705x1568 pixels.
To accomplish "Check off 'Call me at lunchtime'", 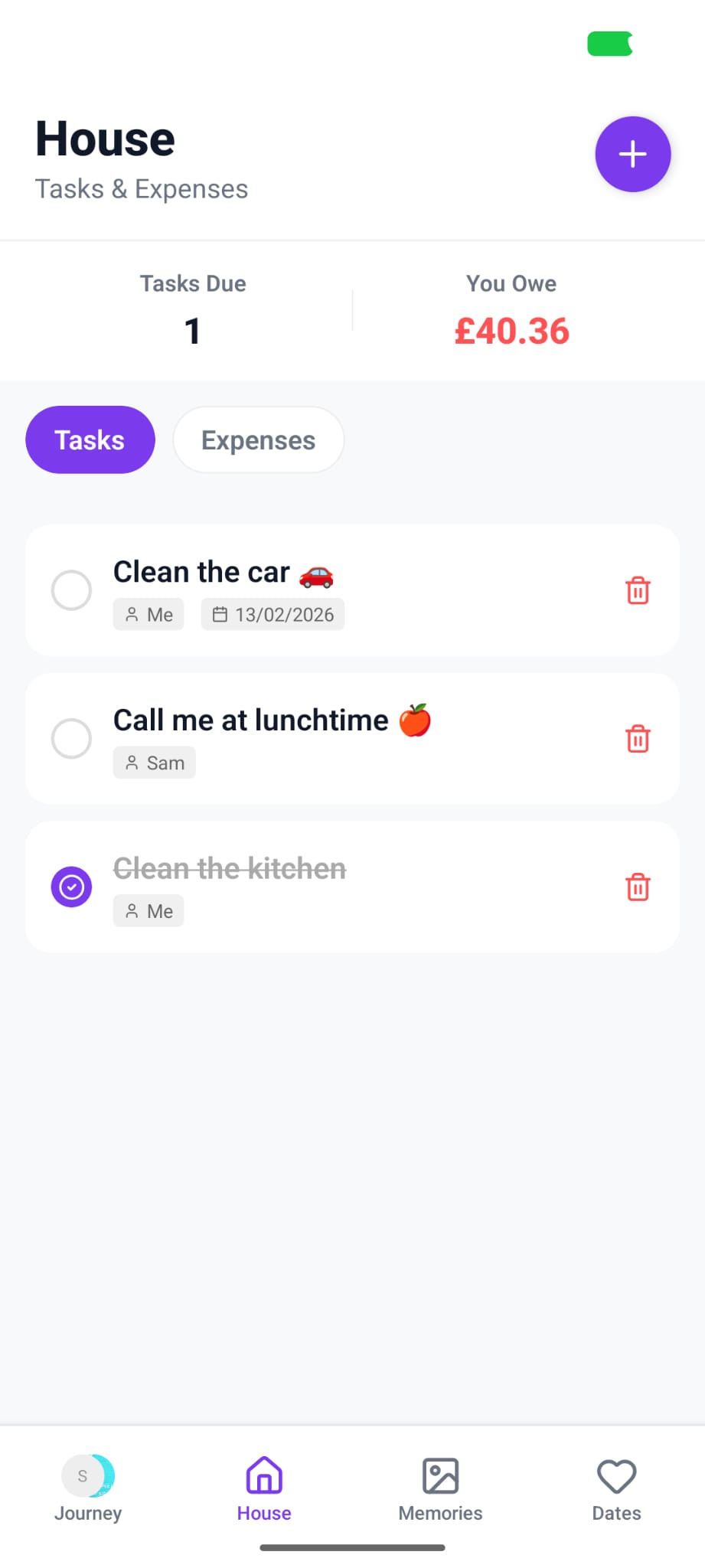I will pyautogui.click(x=71, y=738).
